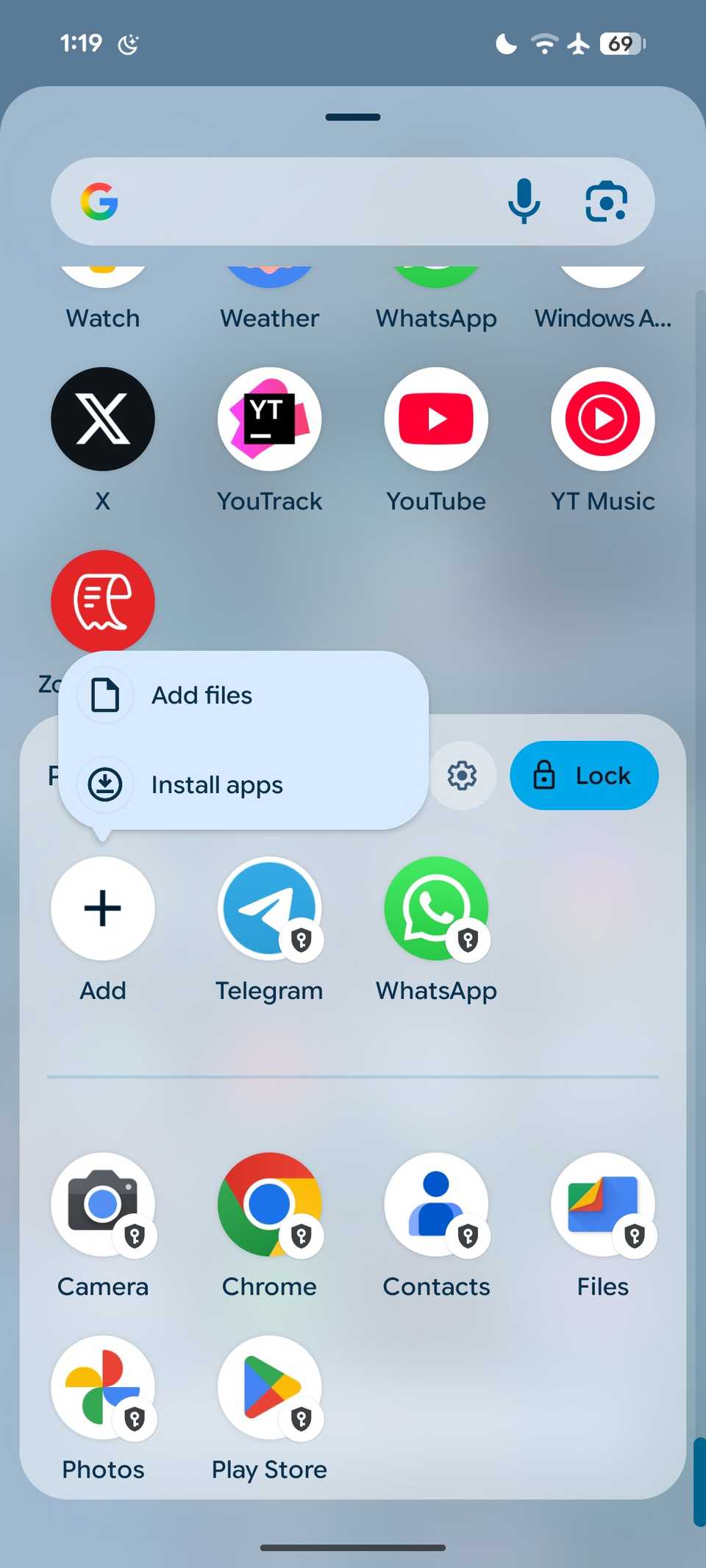Start the YouTrack app
Viewport: 706px width, 1568px height.
(x=269, y=419)
